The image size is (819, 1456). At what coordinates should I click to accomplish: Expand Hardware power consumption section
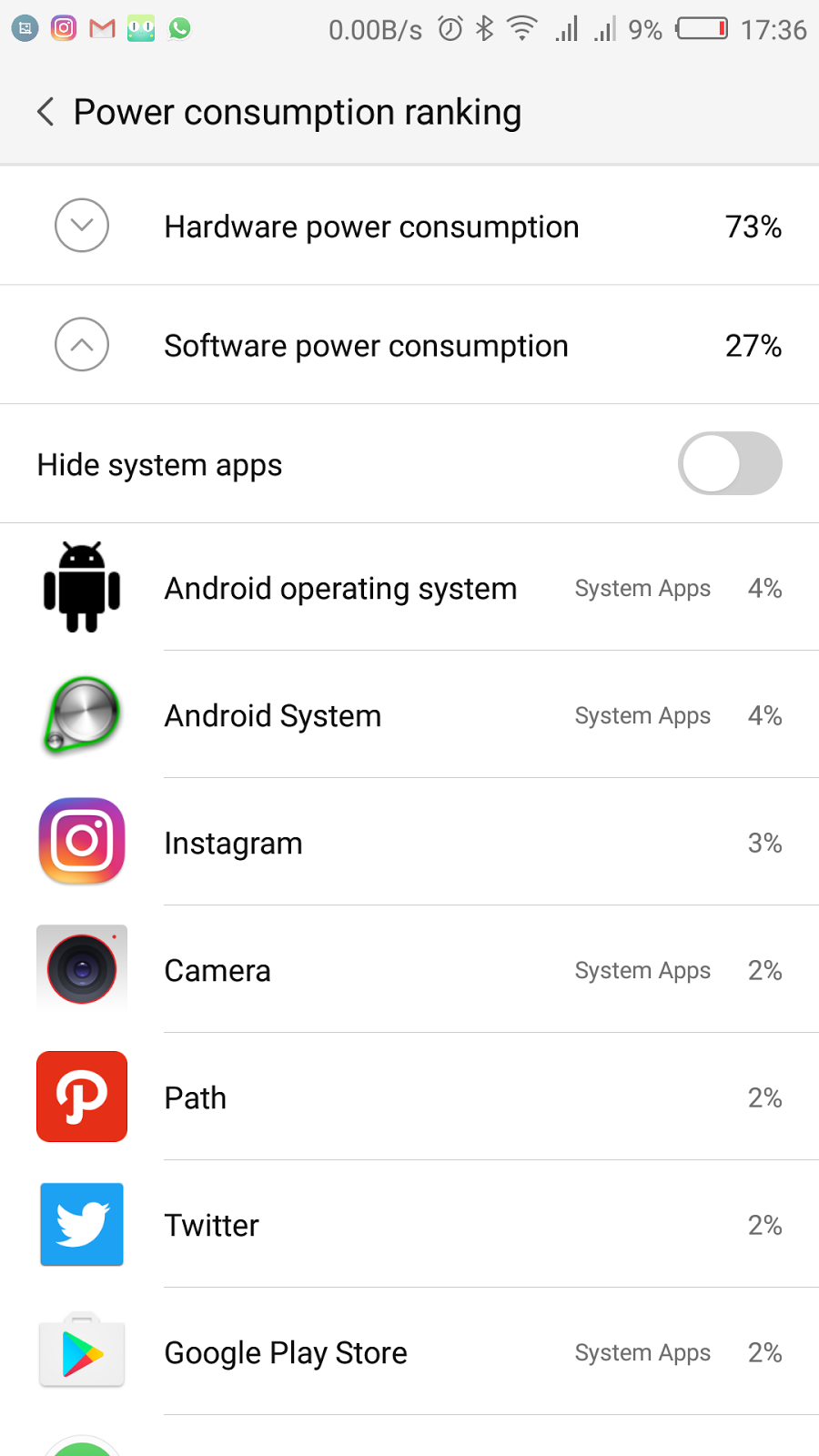pyautogui.click(x=82, y=226)
